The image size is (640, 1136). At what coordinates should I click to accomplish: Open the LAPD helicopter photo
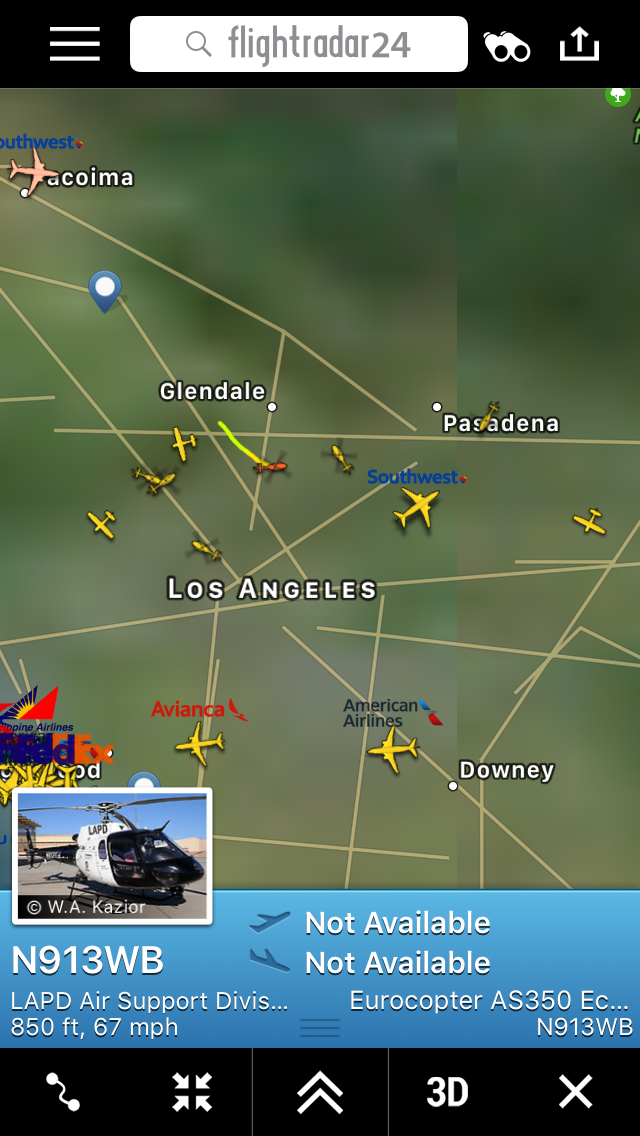pyautogui.click(x=112, y=855)
